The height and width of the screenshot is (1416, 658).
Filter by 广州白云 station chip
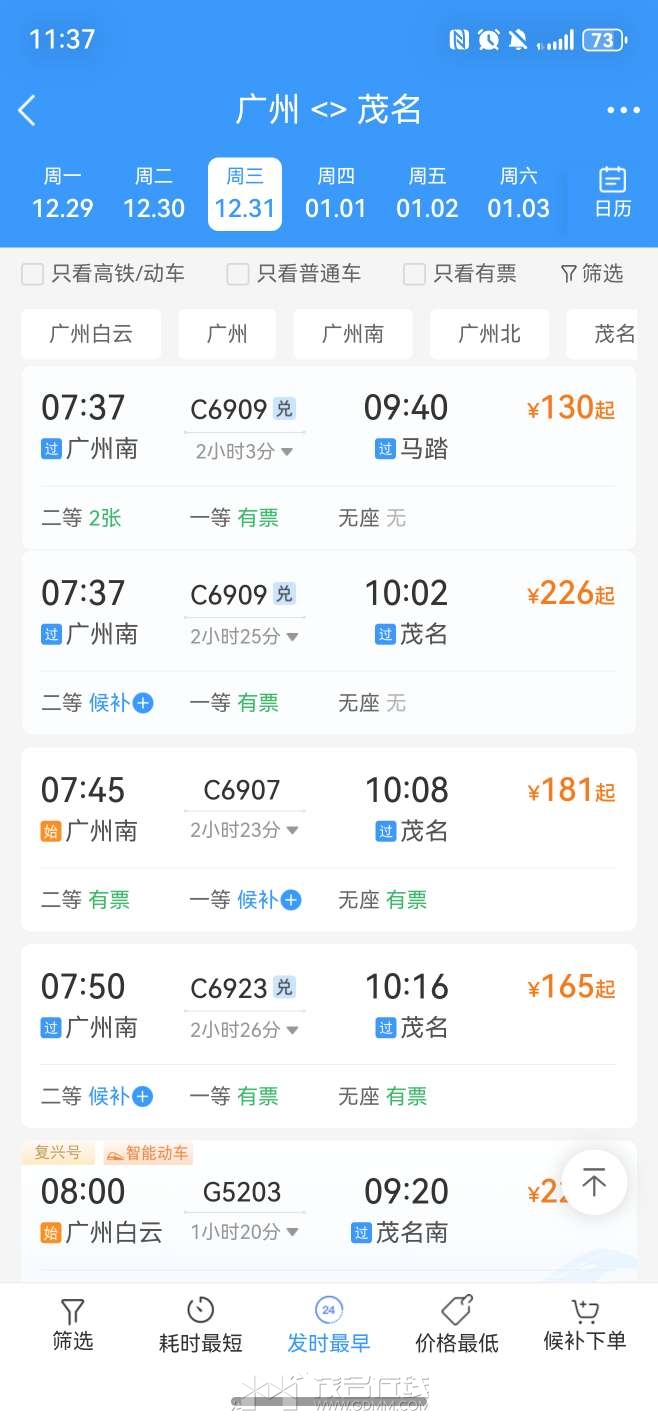click(91, 334)
